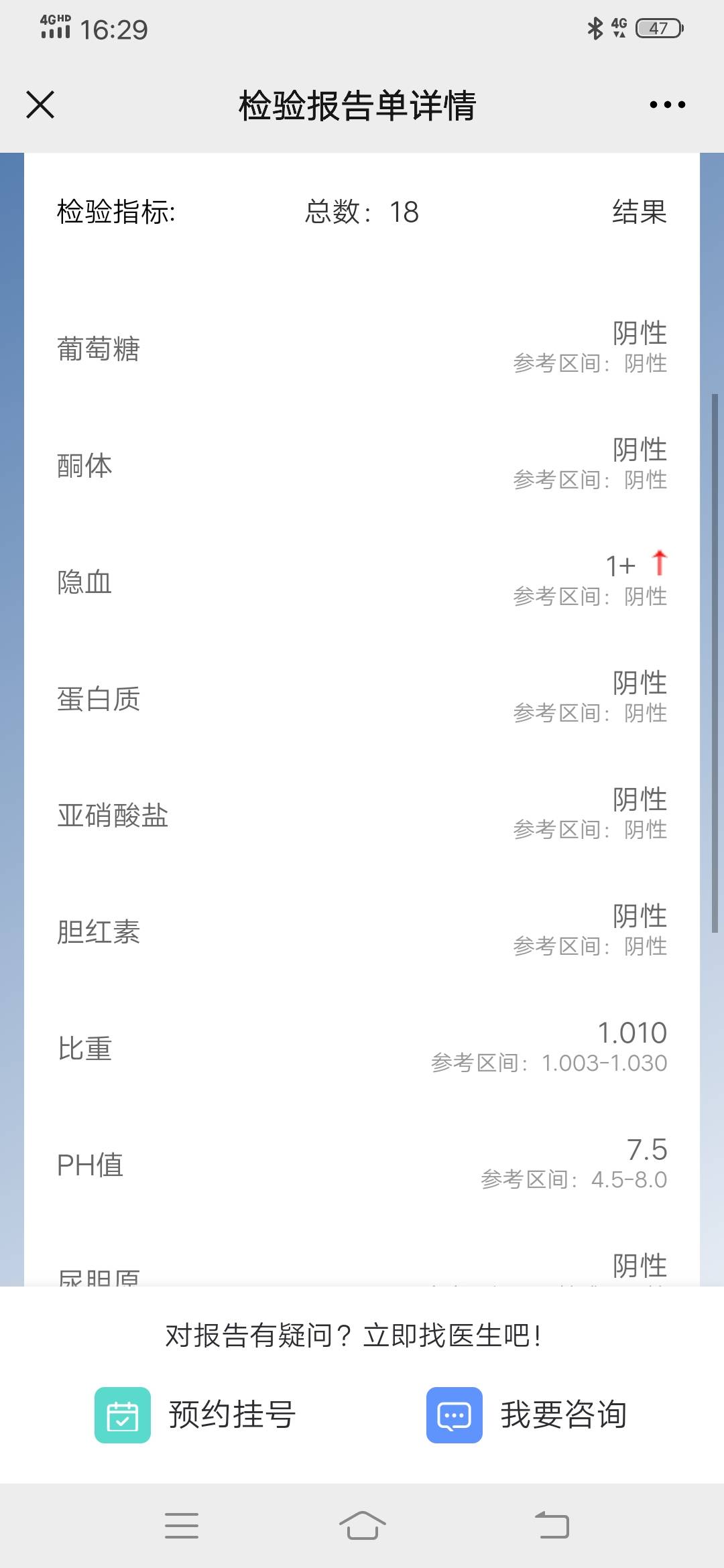The height and width of the screenshot is (1568, 724).
Task: Tap the Android back arrow navigation icon
Action: [551, 1524]
